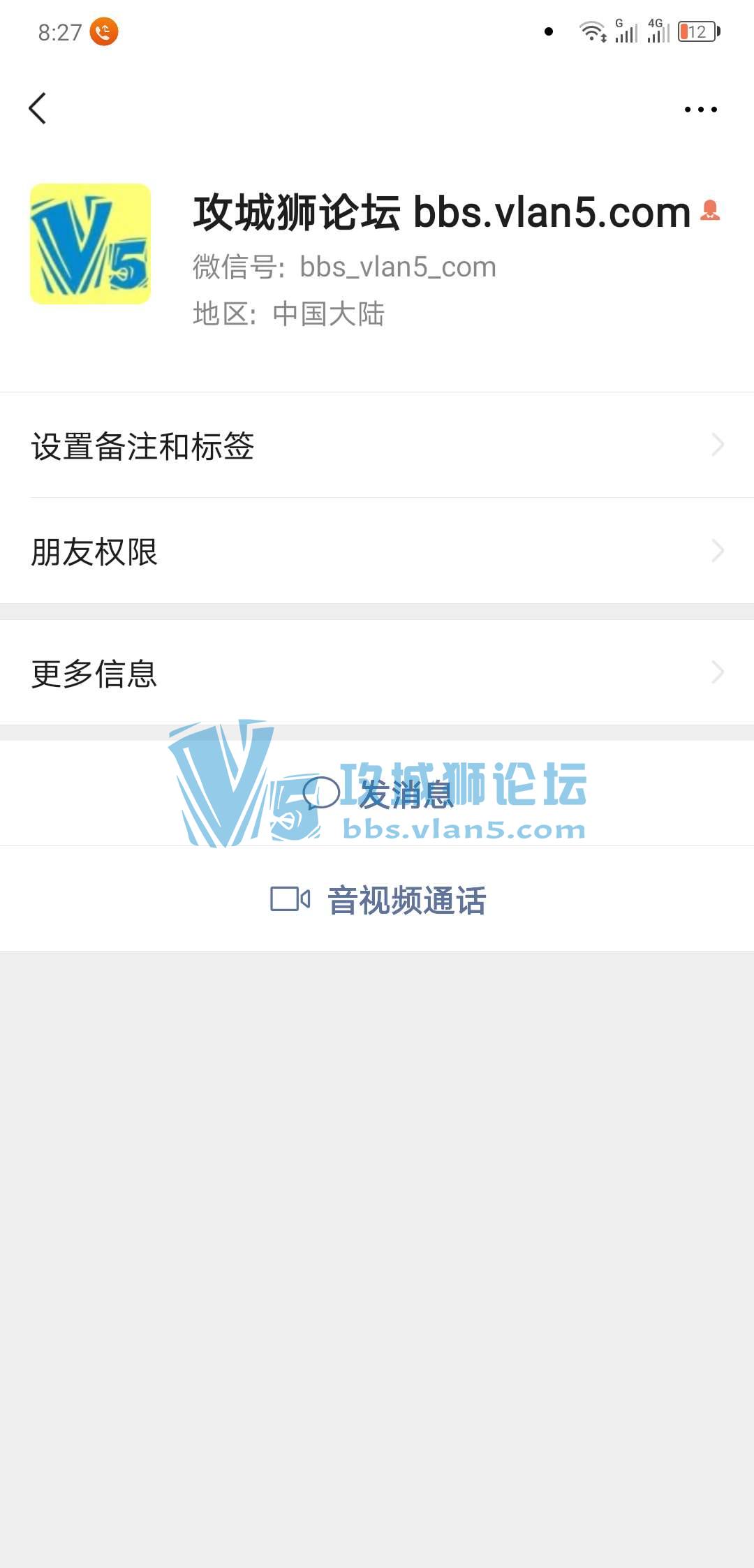The width and height of the screenshot is (754, 1568).
Task: Start 音视频通话 call
Action: [x=378, y=900]
